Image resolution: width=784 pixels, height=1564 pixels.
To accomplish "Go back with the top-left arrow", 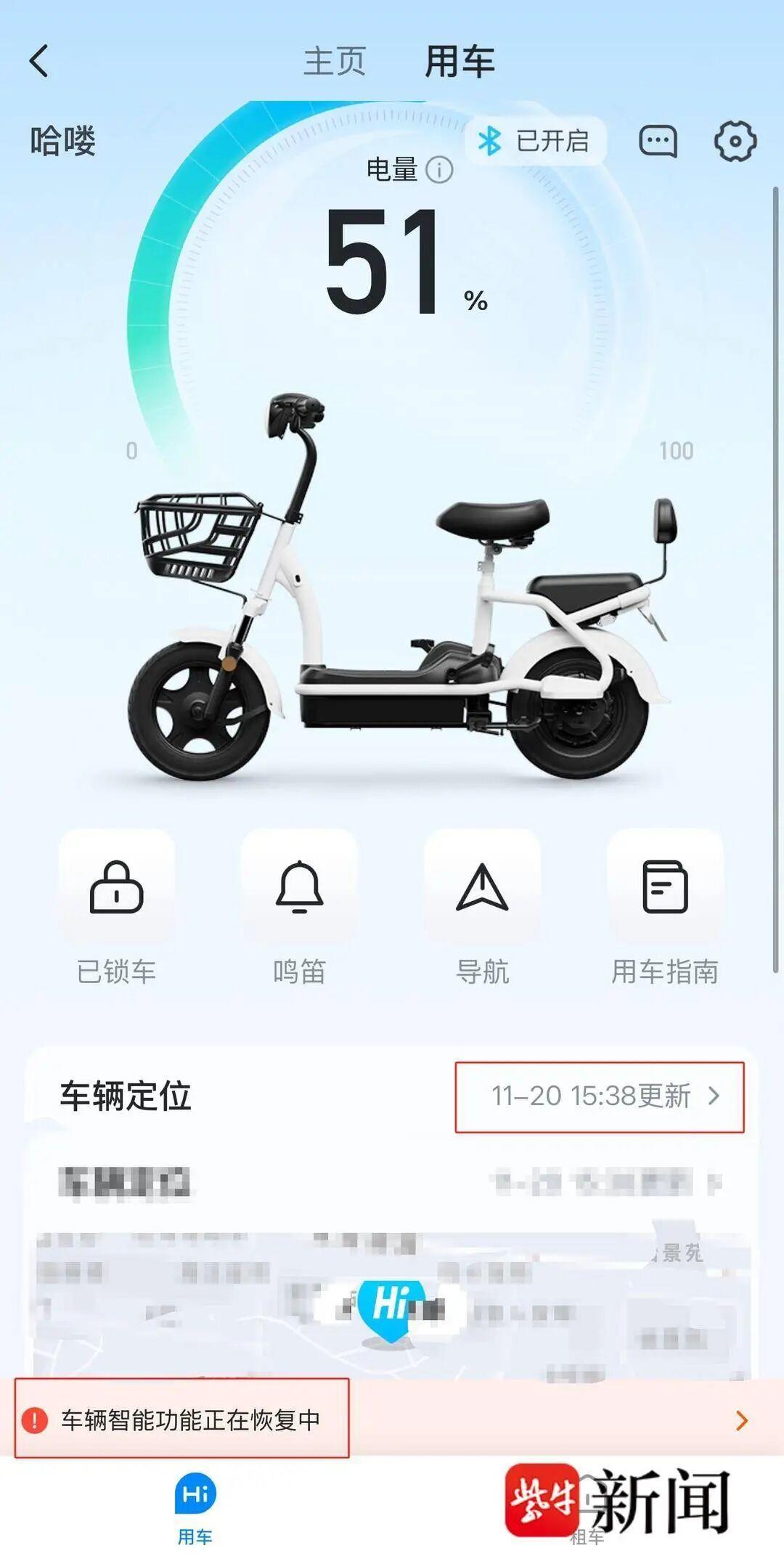I will pos(40,61).
